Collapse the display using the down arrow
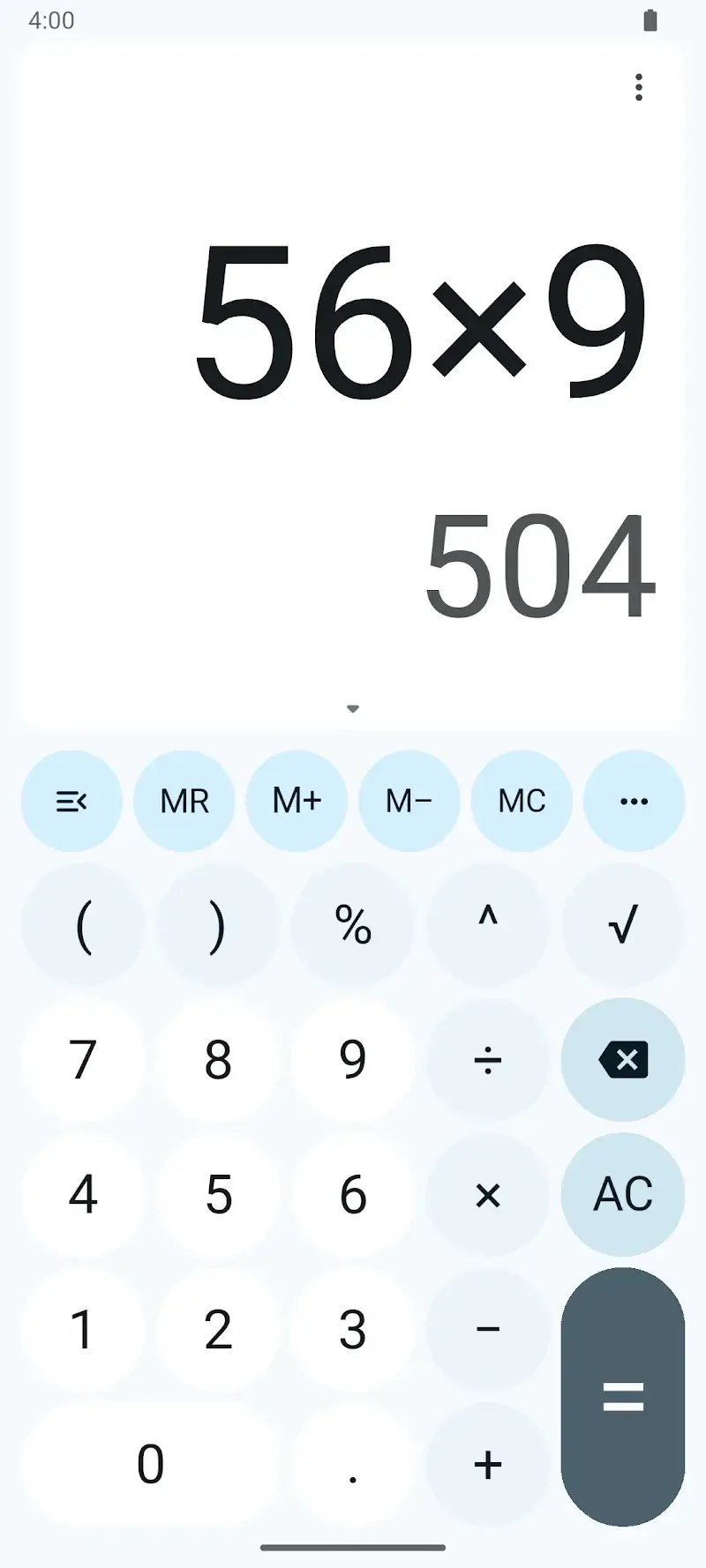This screenshot has height=1568, width=706. pos(353,708)
